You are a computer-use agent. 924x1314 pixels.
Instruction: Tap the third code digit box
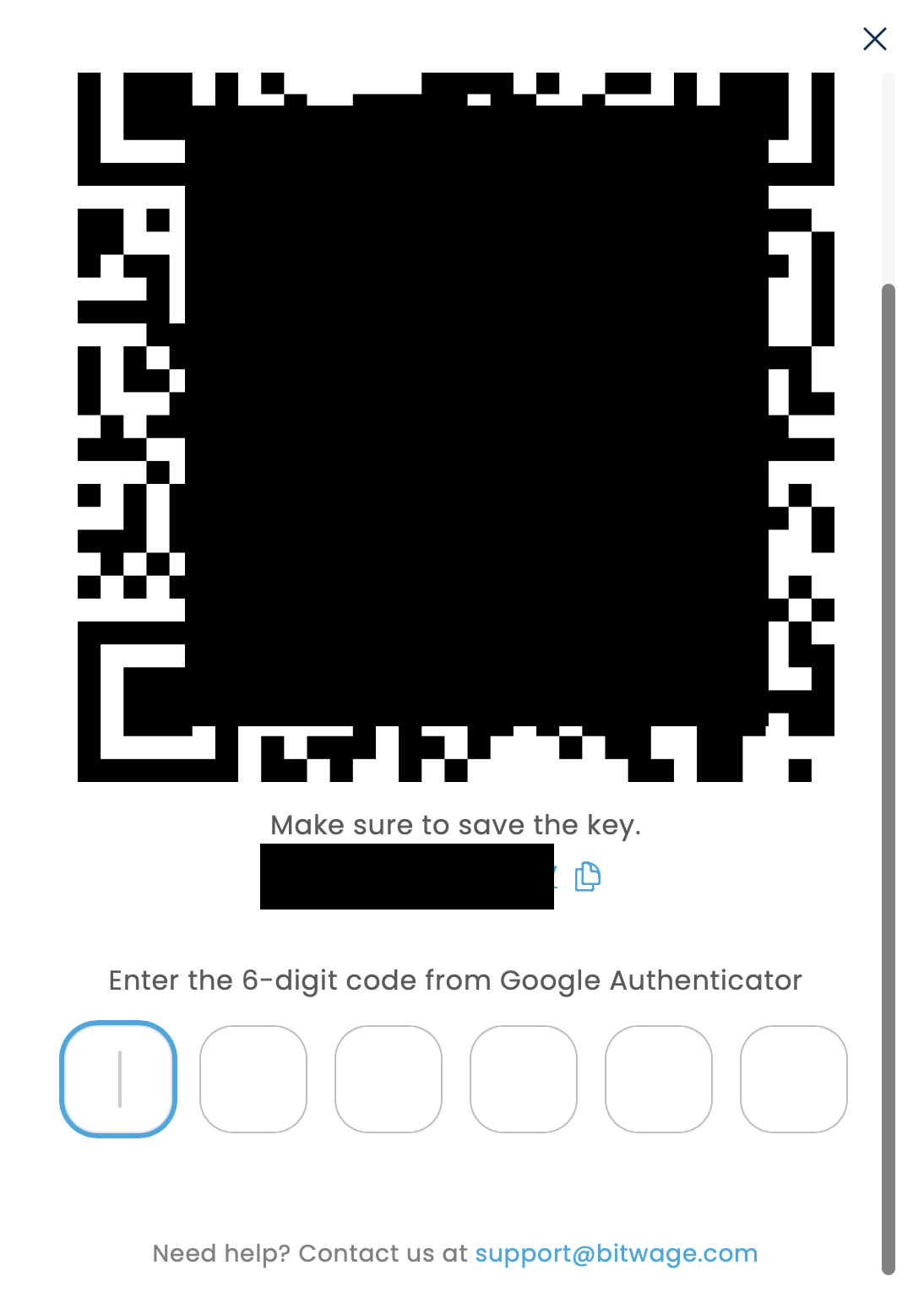[x=389, y=1078]
